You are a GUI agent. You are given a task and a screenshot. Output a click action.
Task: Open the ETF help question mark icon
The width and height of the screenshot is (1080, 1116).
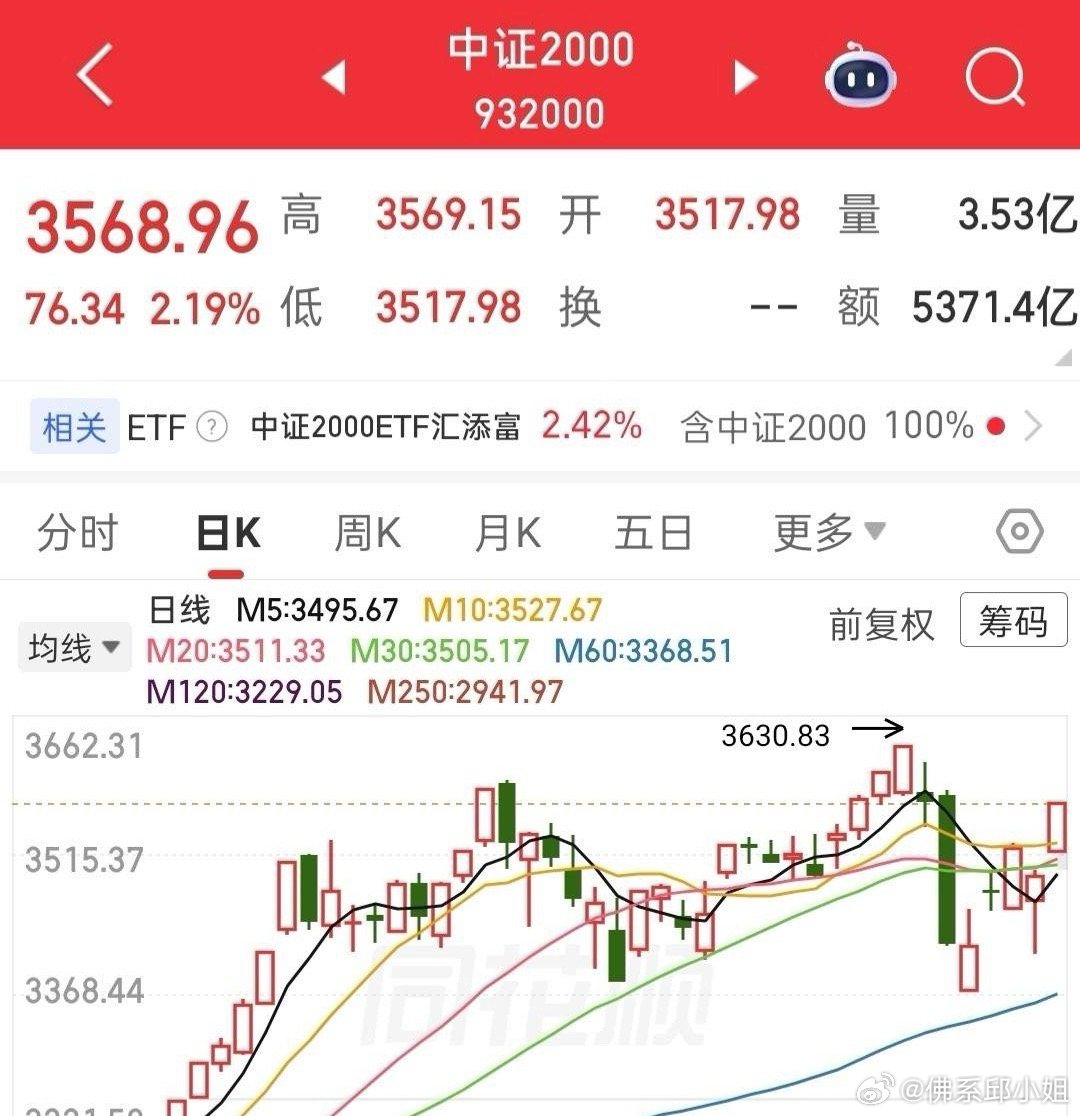213,426
